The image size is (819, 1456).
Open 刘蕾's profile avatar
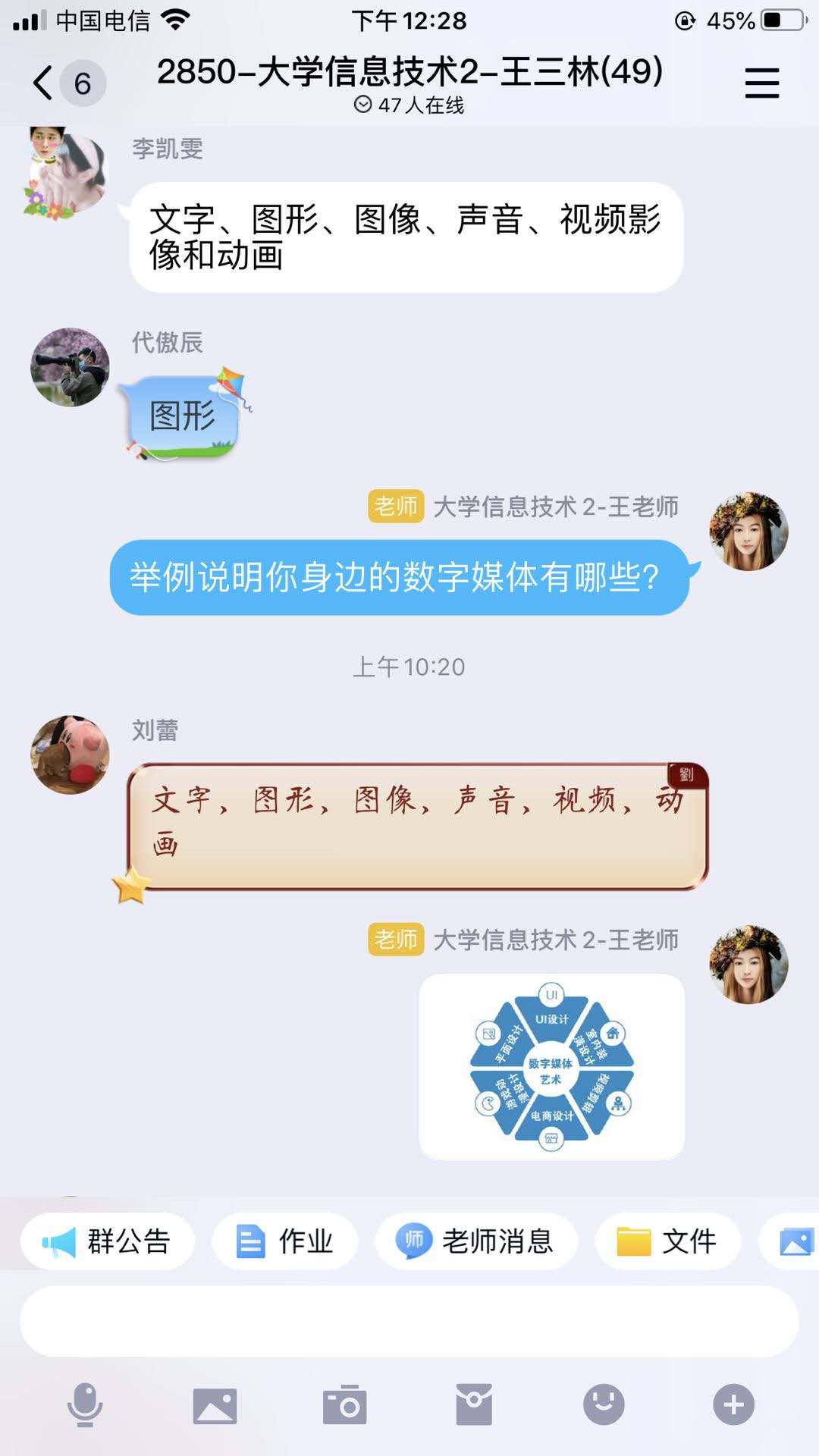(70, 755)
